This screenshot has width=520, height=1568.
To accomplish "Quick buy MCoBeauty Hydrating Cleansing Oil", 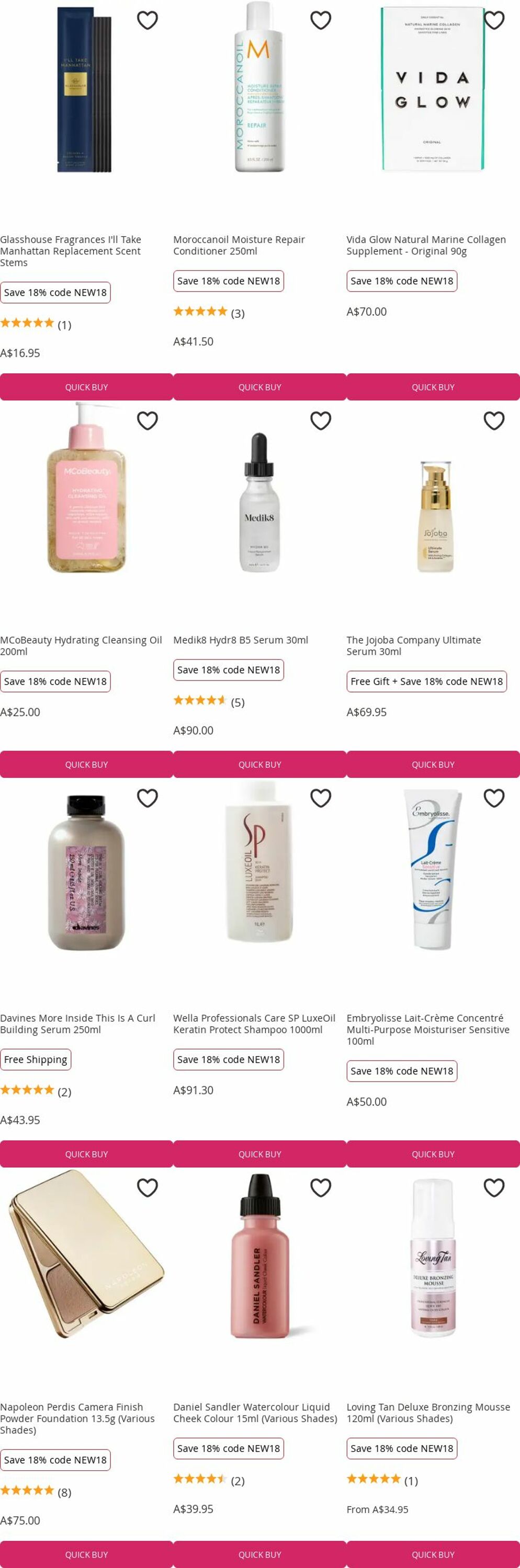I will click(x=86, y=765).
